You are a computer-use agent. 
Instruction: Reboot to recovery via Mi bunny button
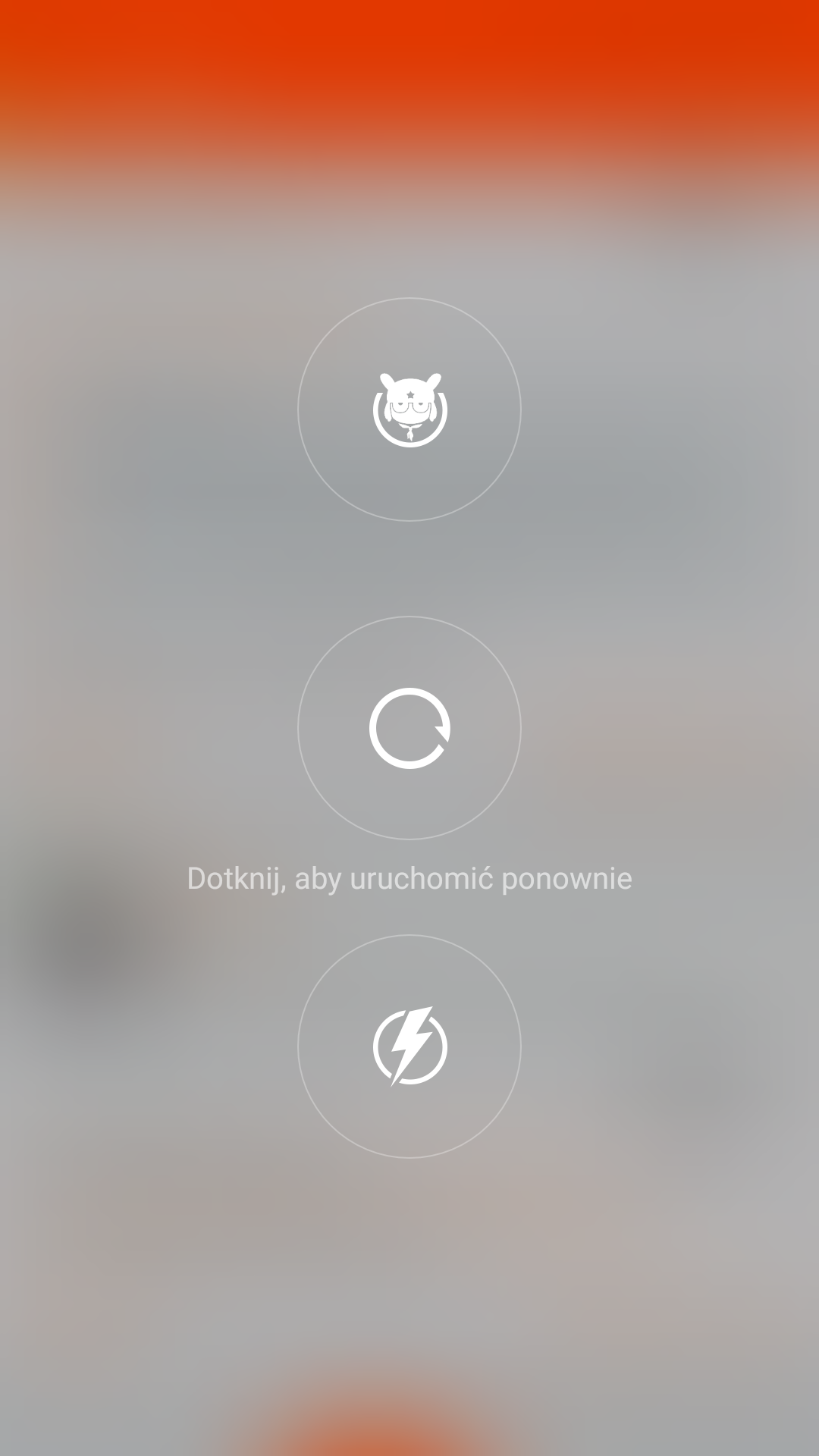click(409, 409)
